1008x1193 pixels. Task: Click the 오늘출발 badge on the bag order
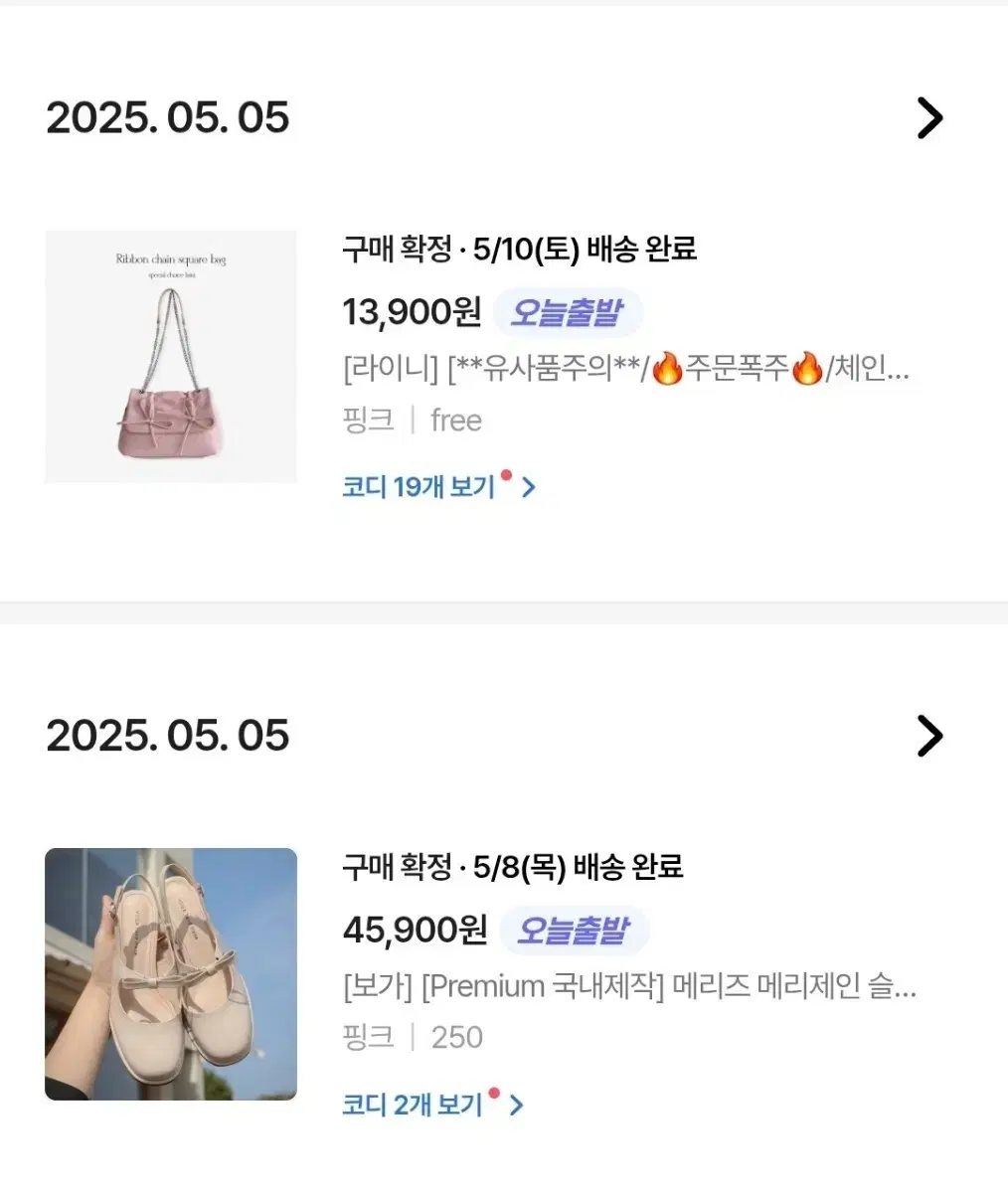click(570, 312)
